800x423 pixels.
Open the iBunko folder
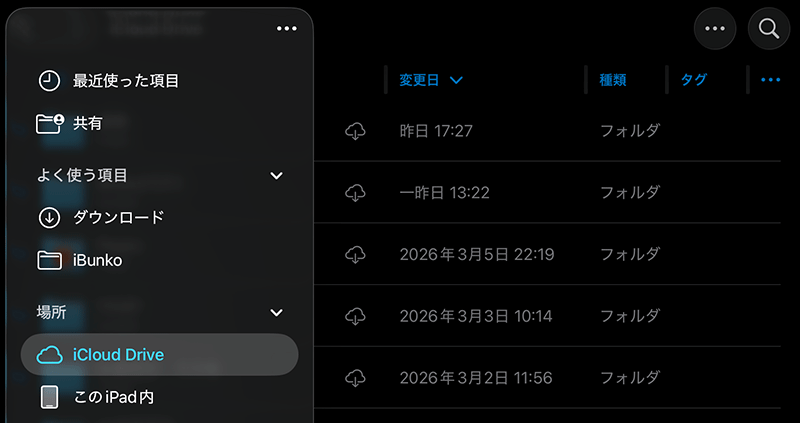(x=98, y=260)
